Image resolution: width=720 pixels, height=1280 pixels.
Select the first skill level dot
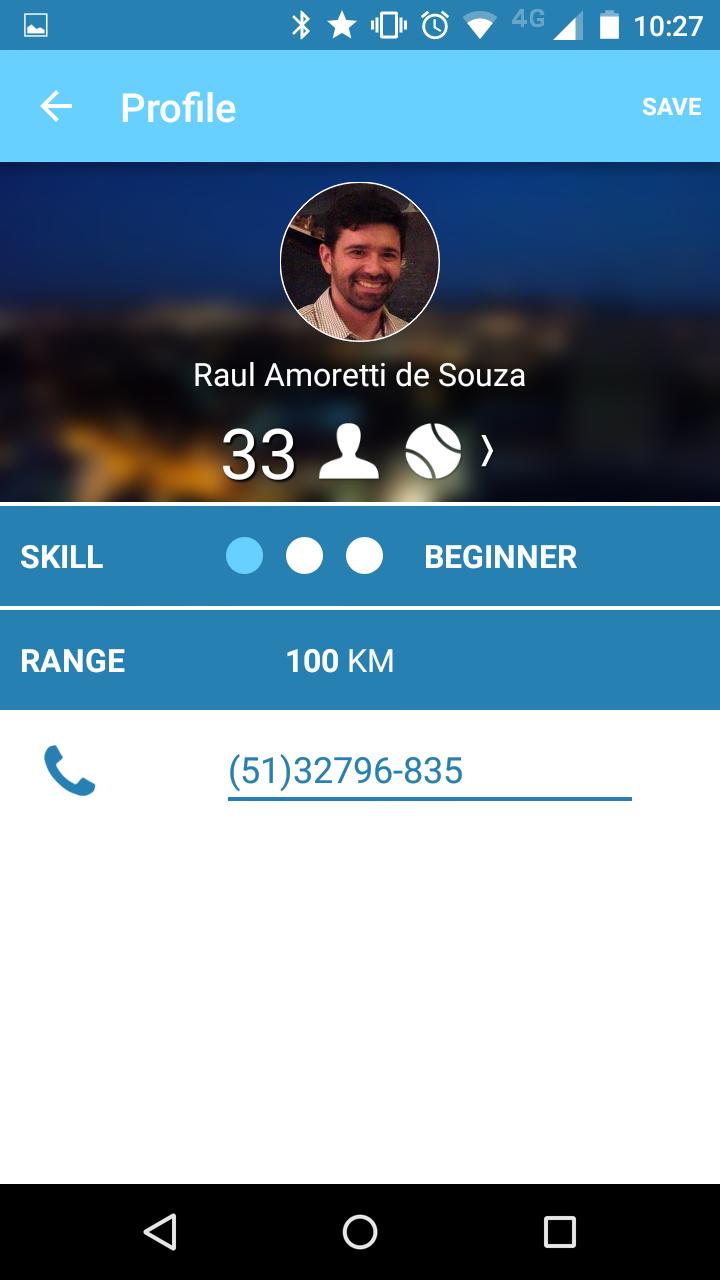[x=245, y=556]
